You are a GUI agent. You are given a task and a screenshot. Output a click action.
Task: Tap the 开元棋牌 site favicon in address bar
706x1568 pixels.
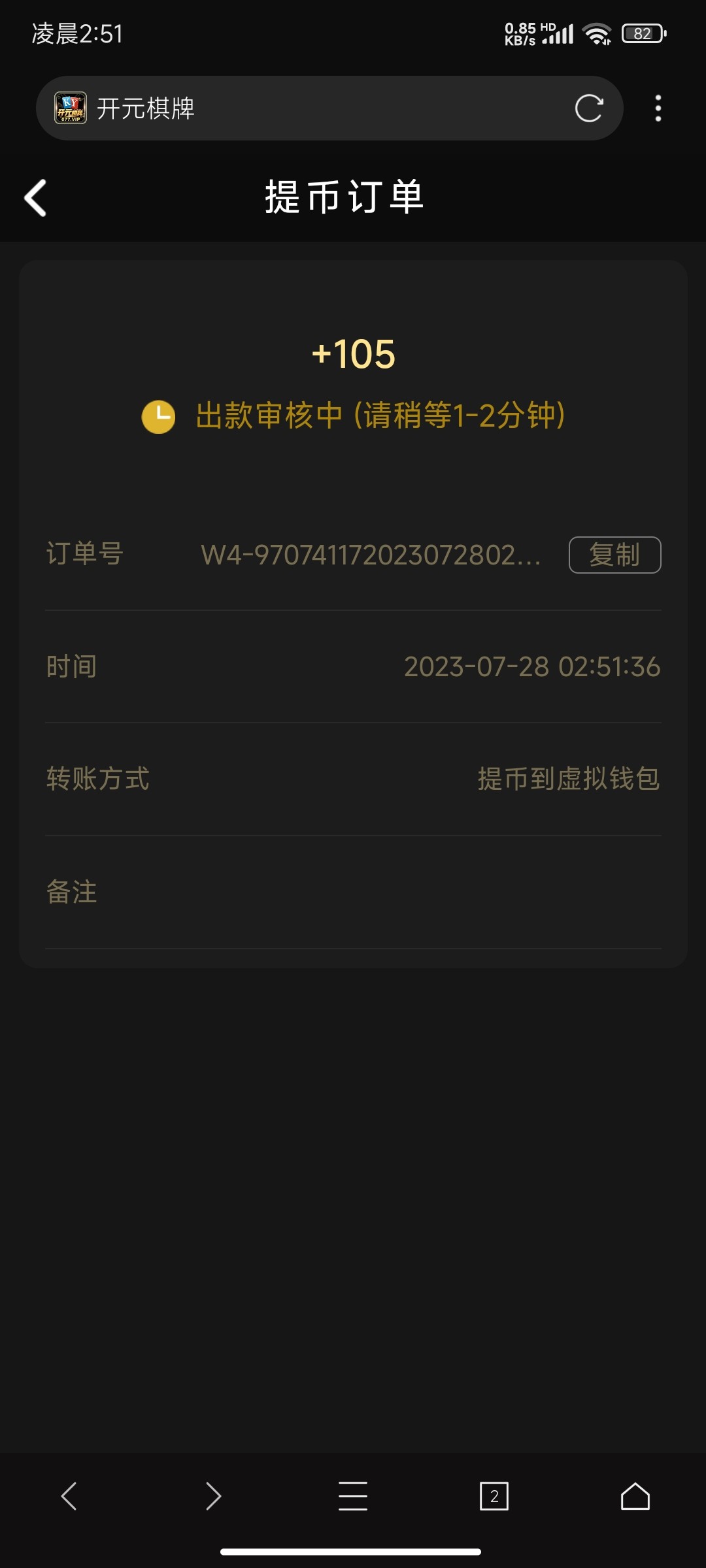[72, 107]
